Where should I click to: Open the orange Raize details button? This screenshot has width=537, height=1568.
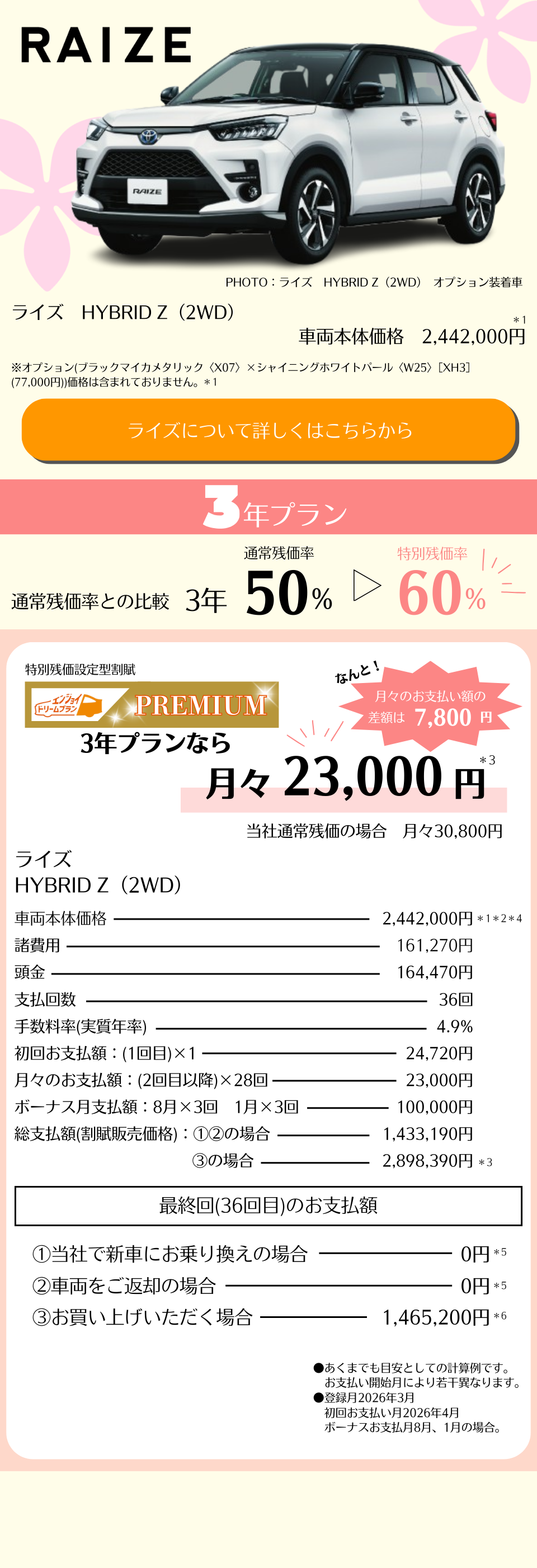click(x=268, y=430)
